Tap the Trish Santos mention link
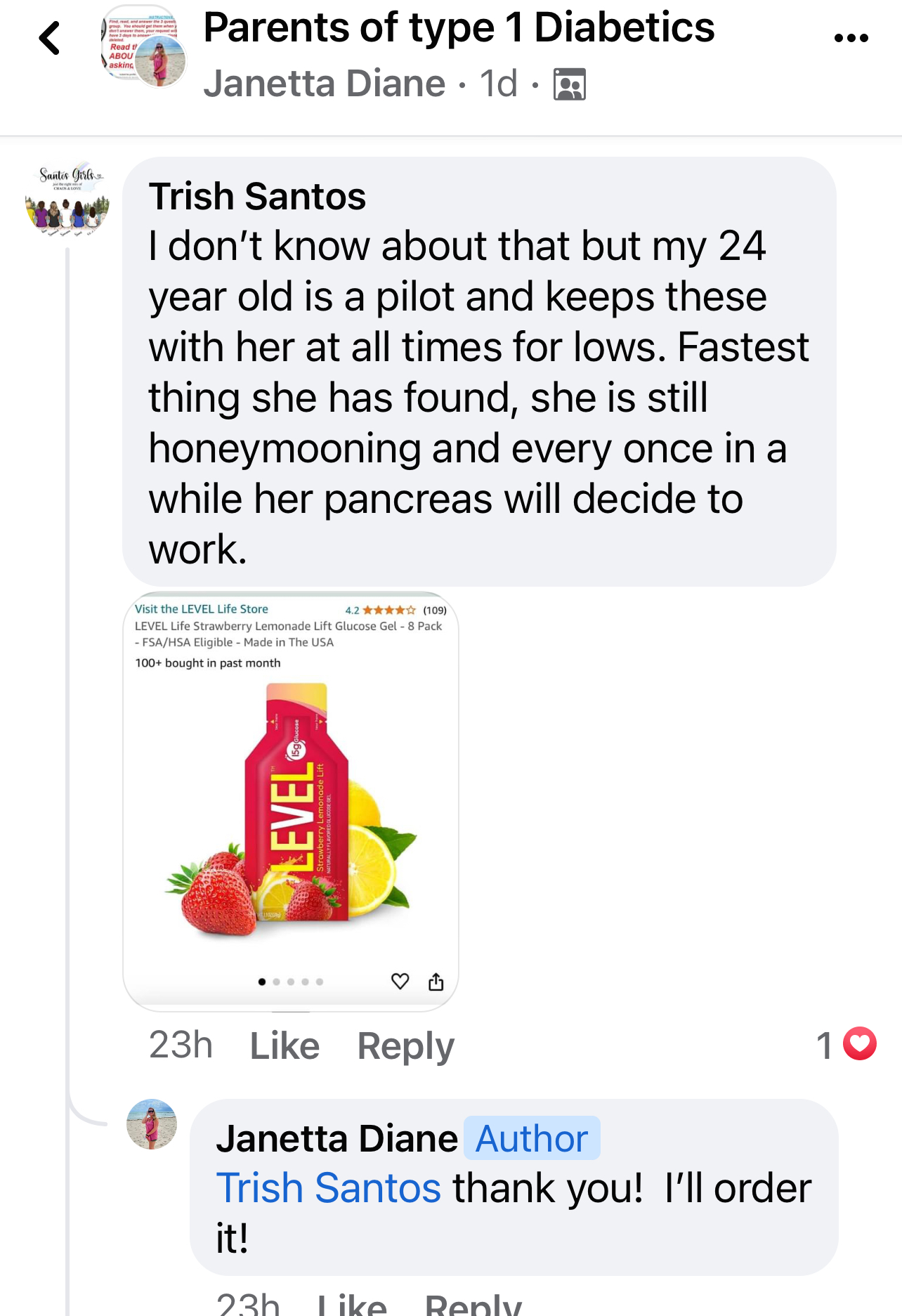Viewport: 902px width, 1316px height. tap(328, 1188)
